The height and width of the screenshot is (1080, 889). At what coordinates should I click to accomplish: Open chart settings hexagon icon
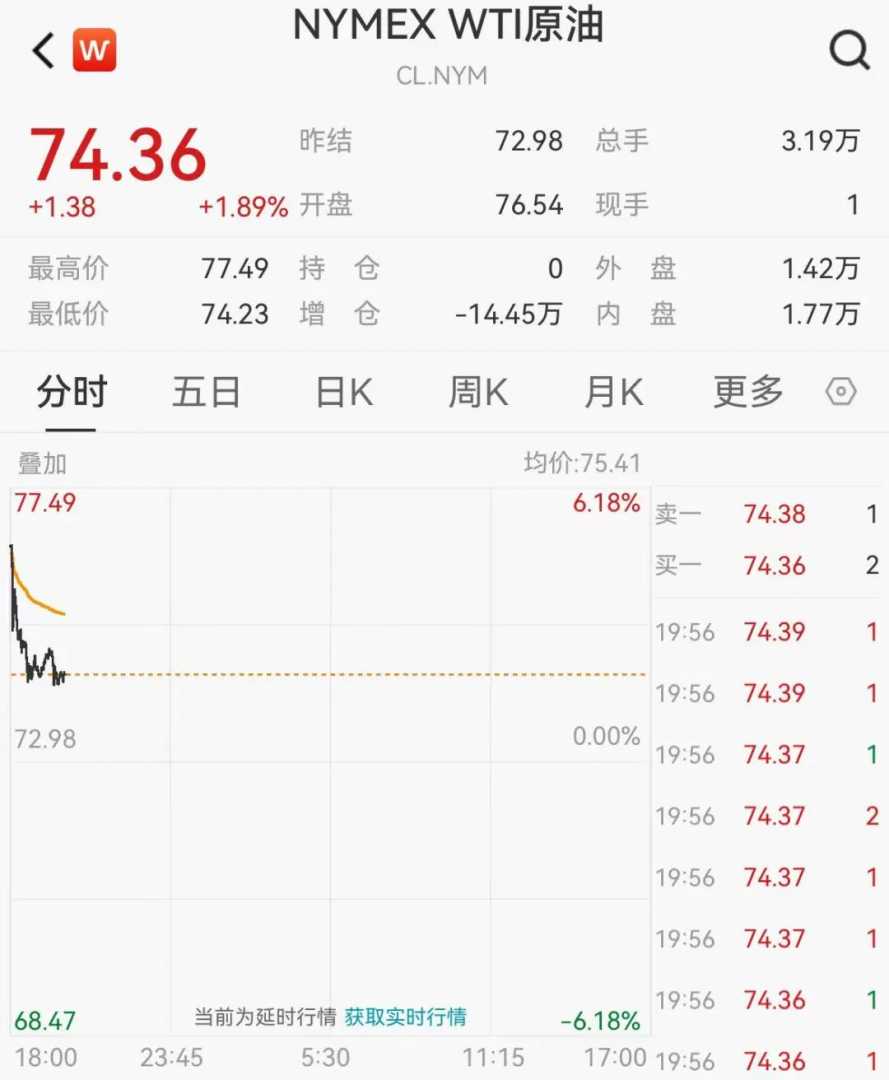[x=841, y=392]
